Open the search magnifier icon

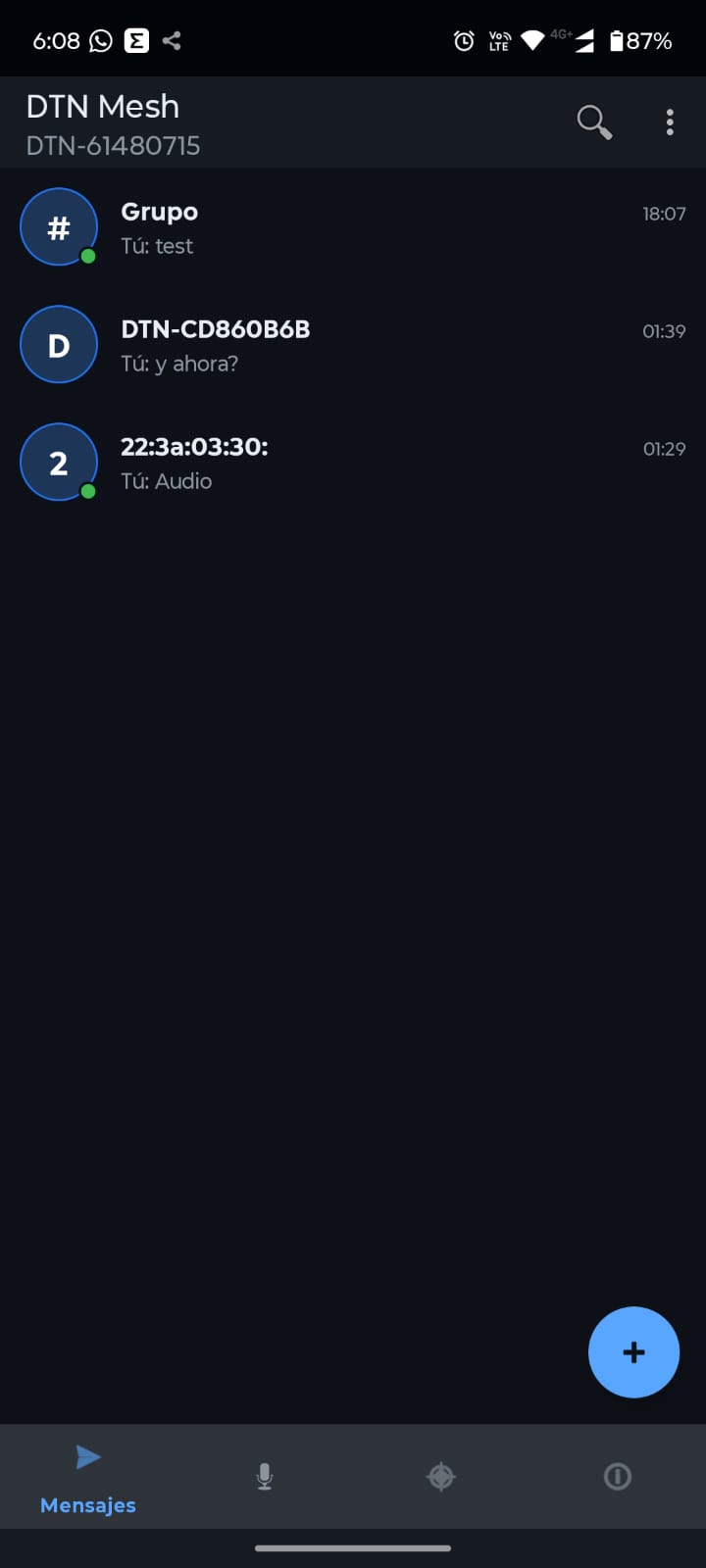click(x=594, y=122)
